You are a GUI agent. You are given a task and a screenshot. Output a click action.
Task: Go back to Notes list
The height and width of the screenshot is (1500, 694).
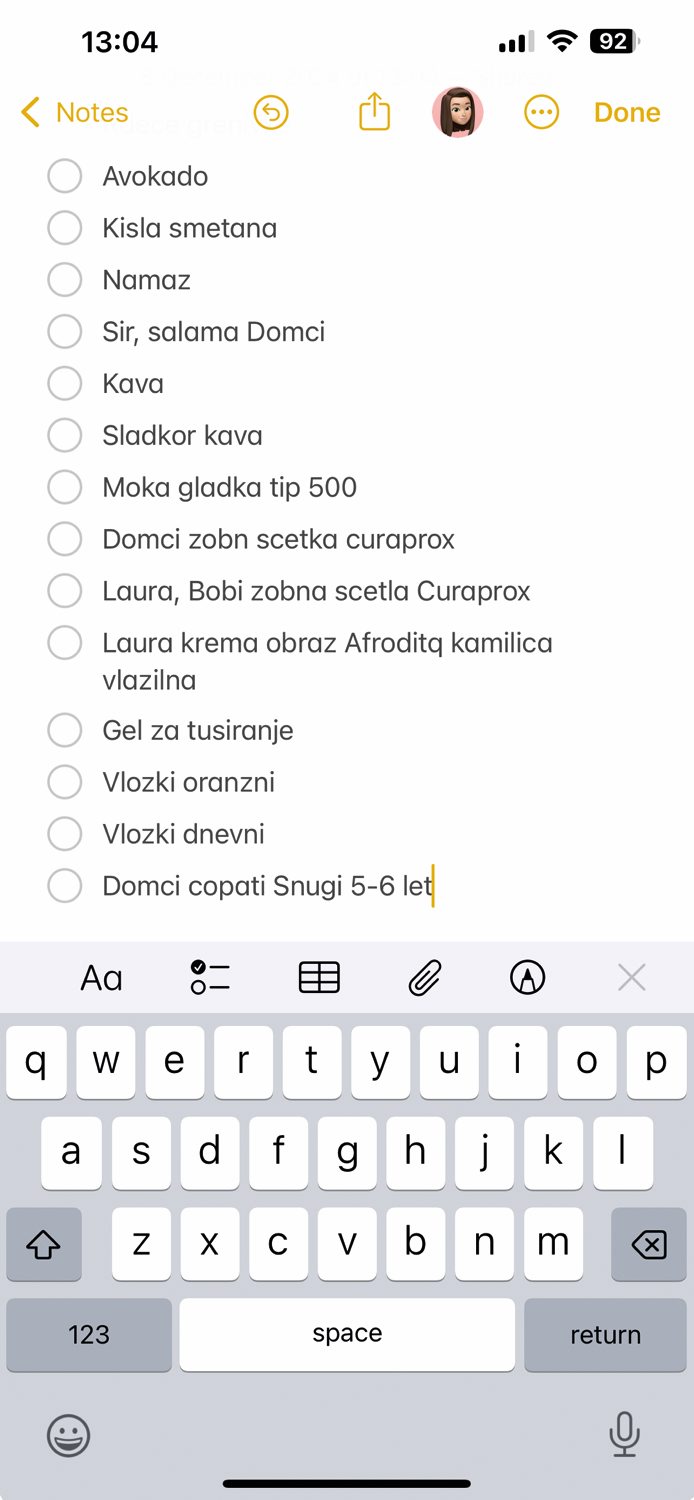[75, 113]
